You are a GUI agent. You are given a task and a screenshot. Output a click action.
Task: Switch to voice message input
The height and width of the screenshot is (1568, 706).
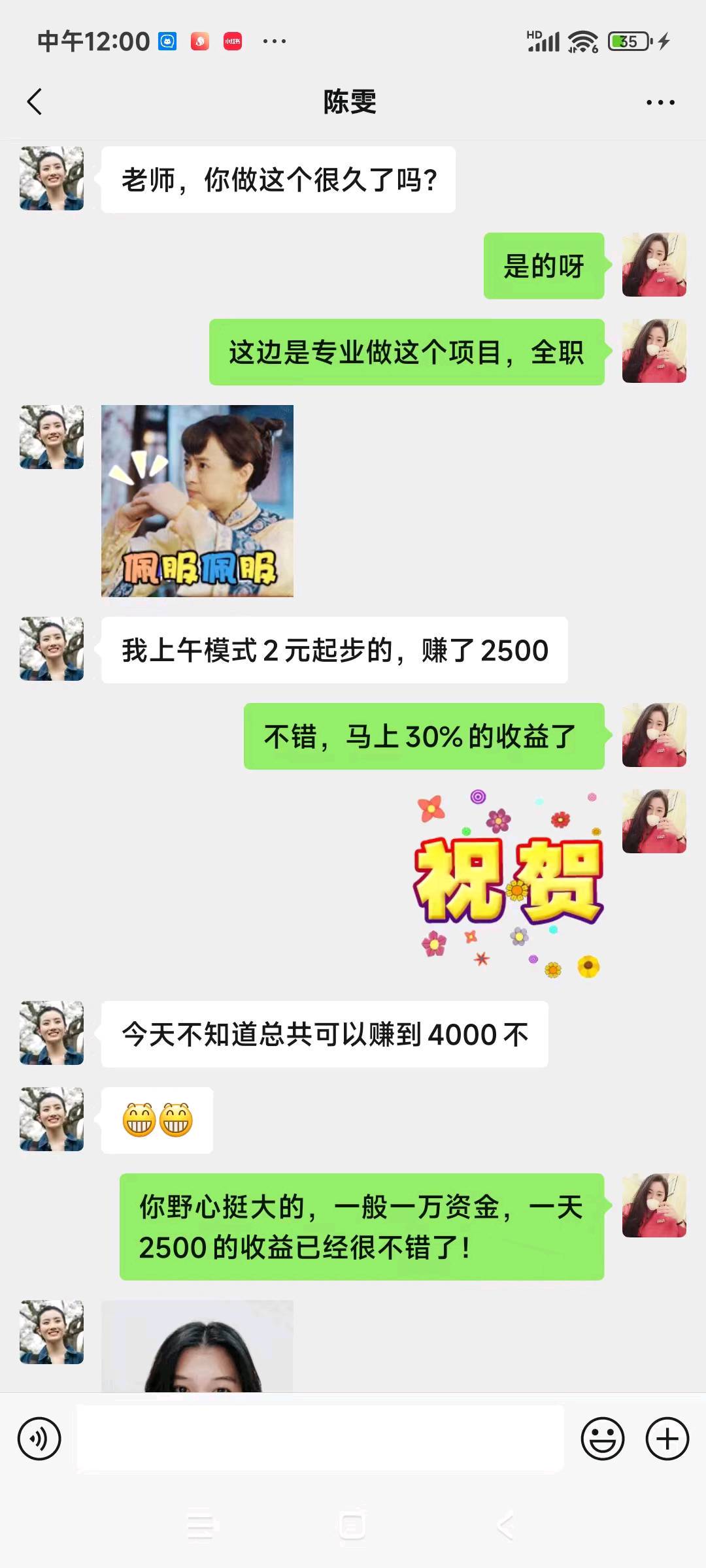(x=39, y=1439)
